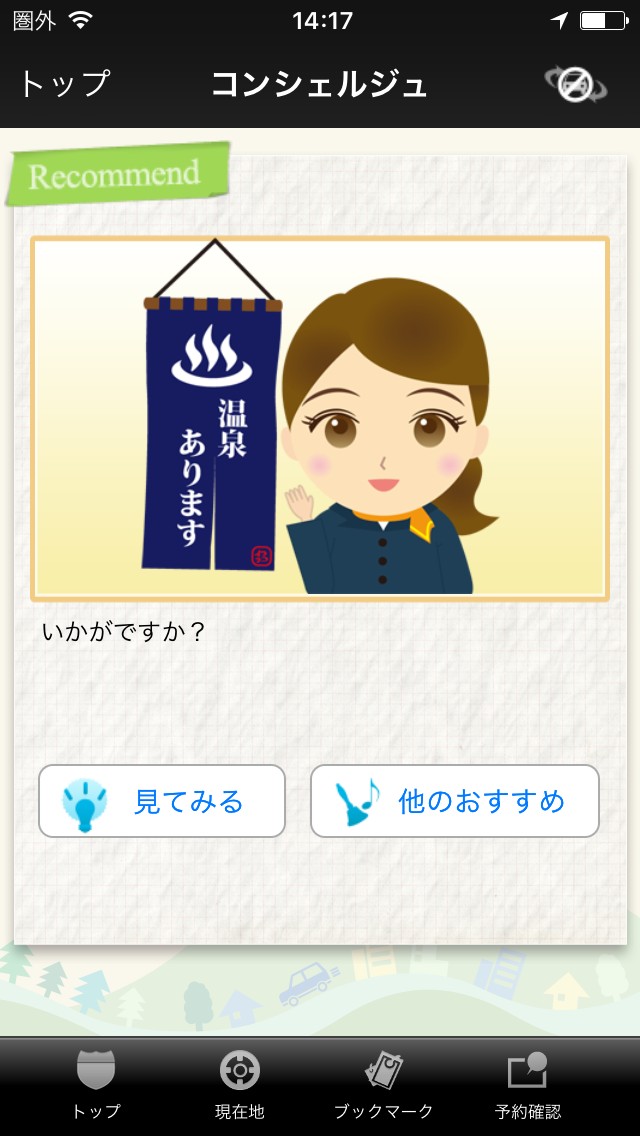Switch to the トップ bottom tab
The height and width of the screenshot is (1136, 640).
pos(96,1085)
